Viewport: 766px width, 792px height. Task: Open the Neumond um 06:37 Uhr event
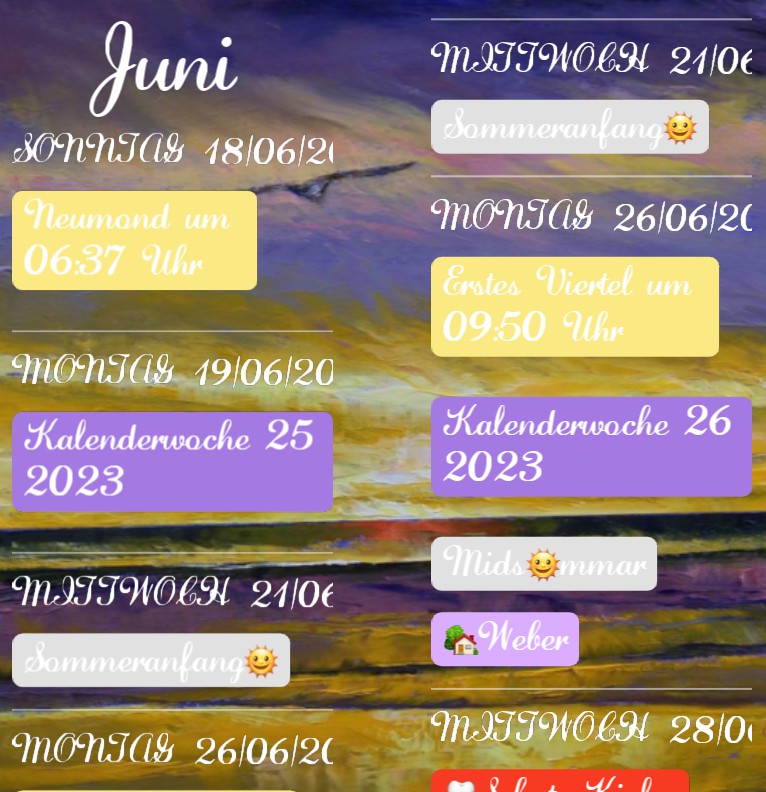click(134, 240)
